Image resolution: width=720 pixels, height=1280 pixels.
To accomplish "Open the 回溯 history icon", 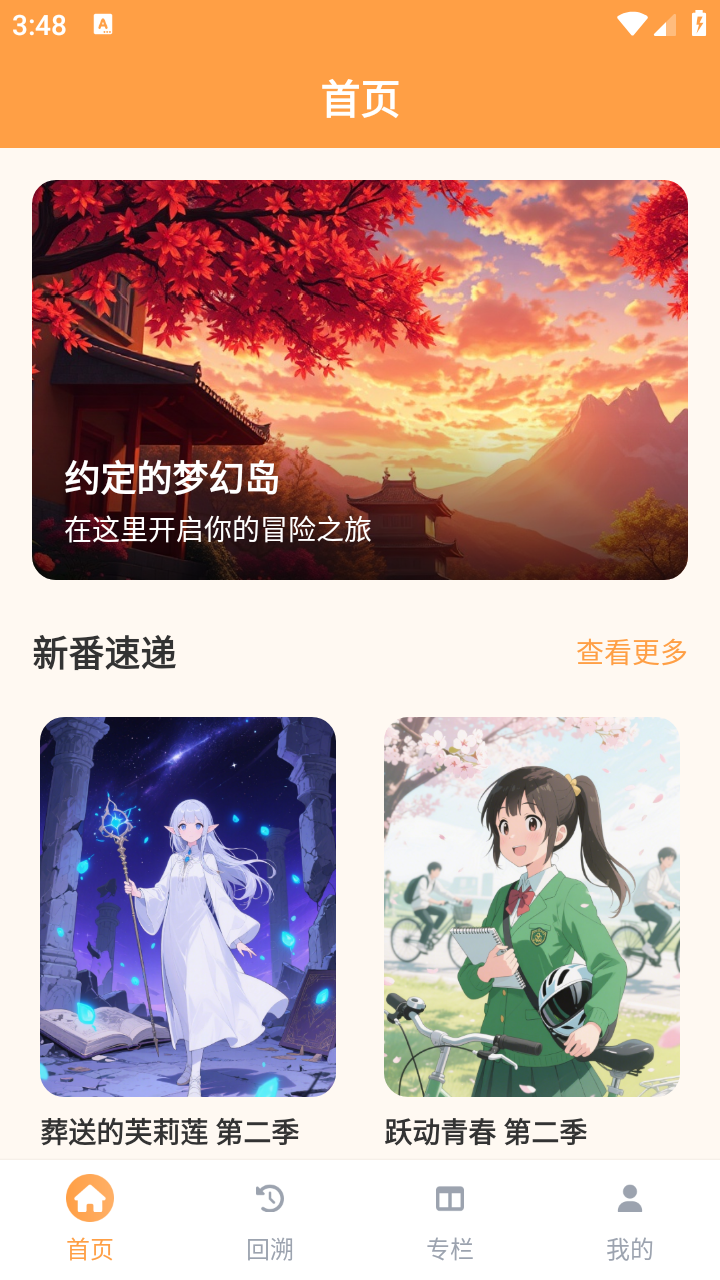I will pyautogui.click(x=269, y=1196).
